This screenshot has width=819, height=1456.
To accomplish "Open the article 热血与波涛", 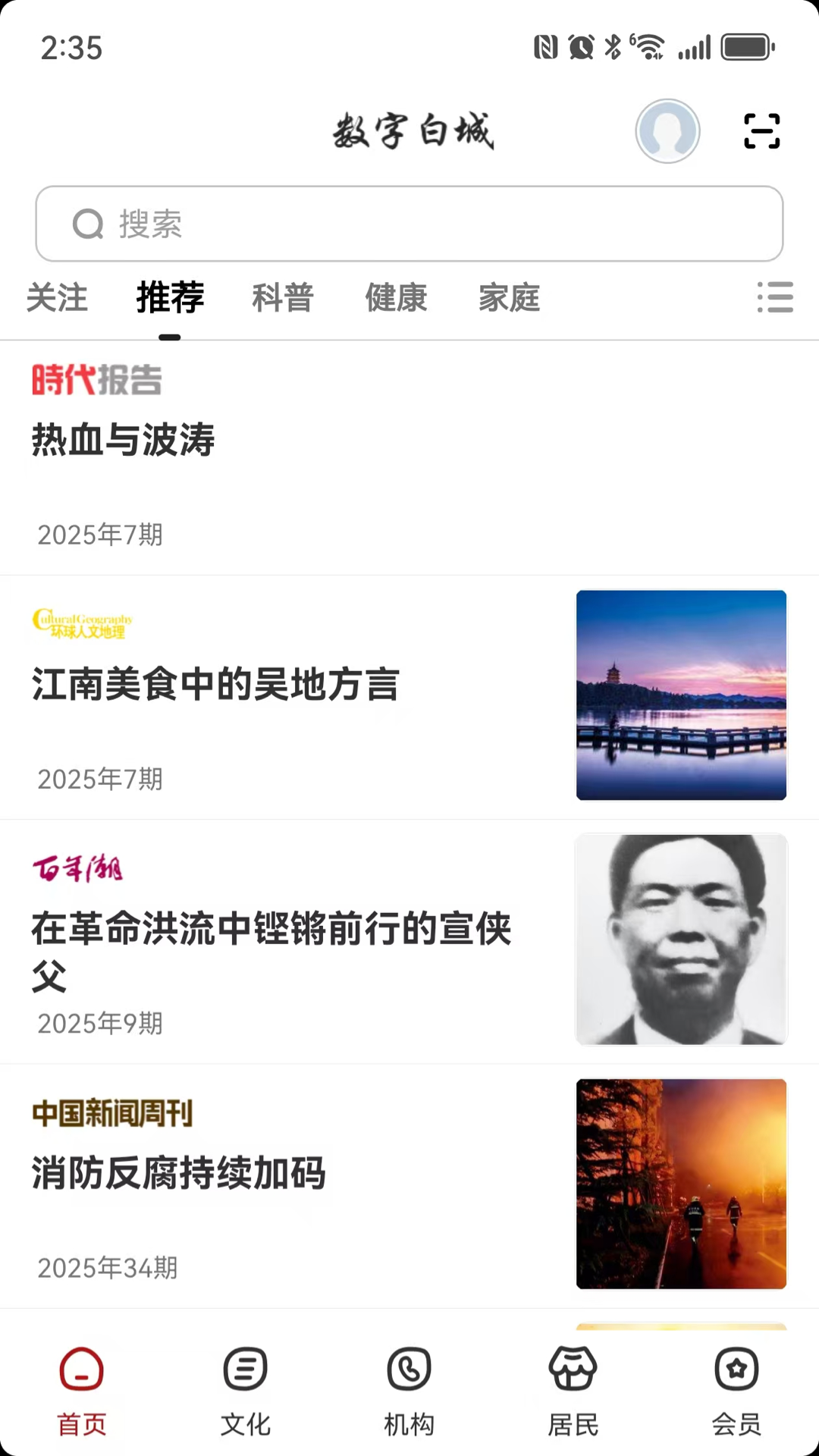I will [124, 440].
